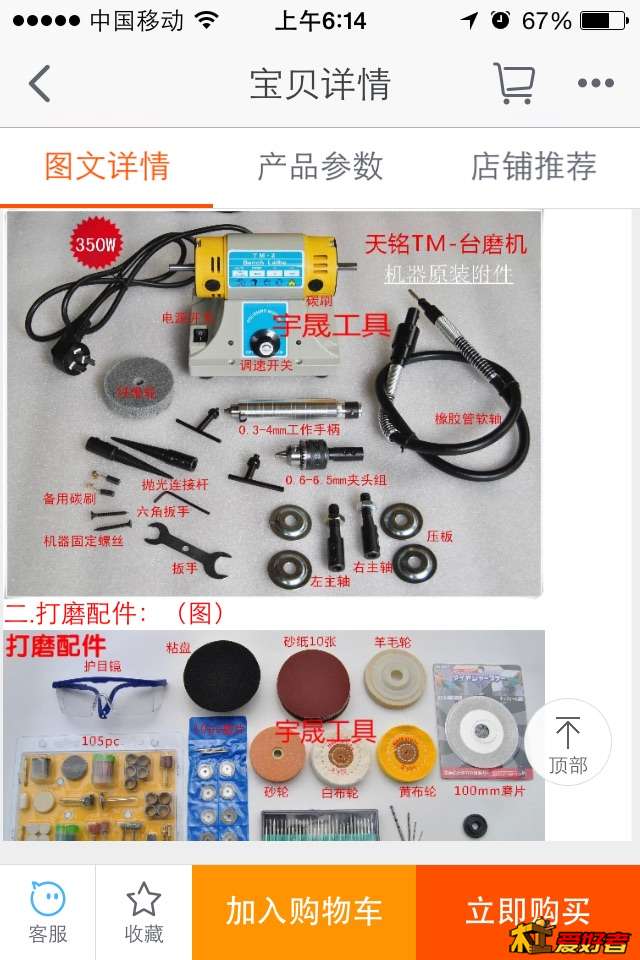Switch to the 图文详情 tab

click(x=107, y=166)
